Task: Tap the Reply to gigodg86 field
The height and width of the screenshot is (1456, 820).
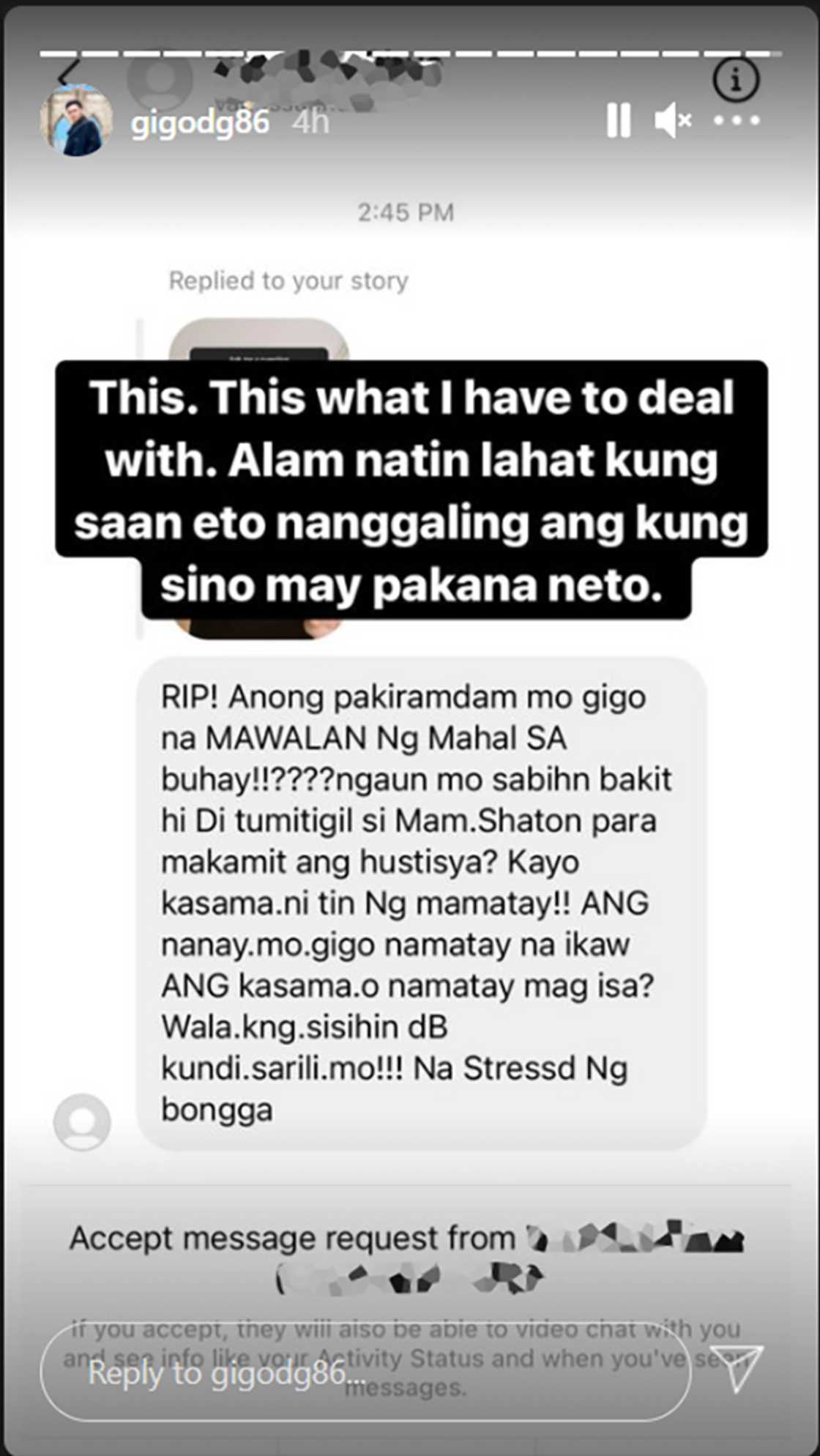Action: 365,1373
